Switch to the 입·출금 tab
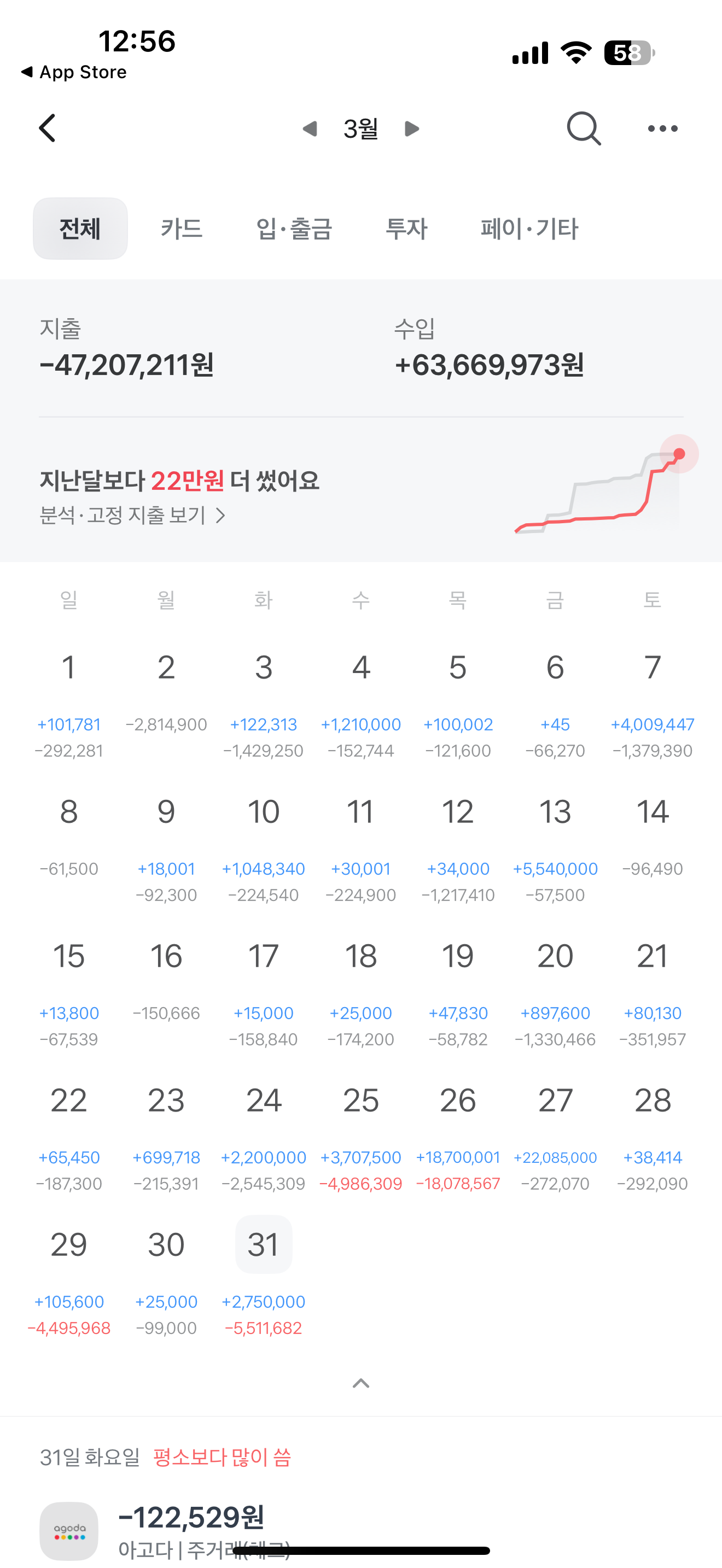This screenshot has height=1568, width=722. point(294,229)
